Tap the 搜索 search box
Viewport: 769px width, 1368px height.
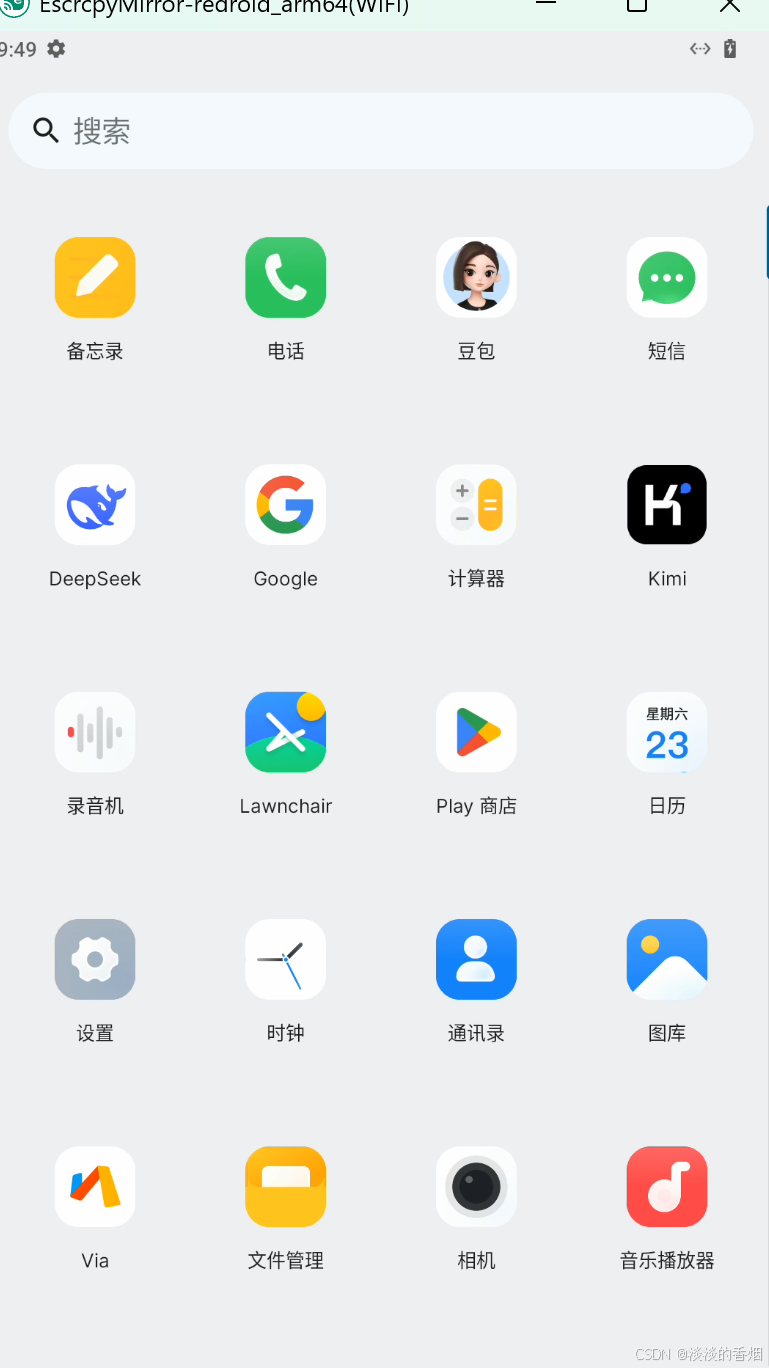pyautogui.click(x=381, y=131)
